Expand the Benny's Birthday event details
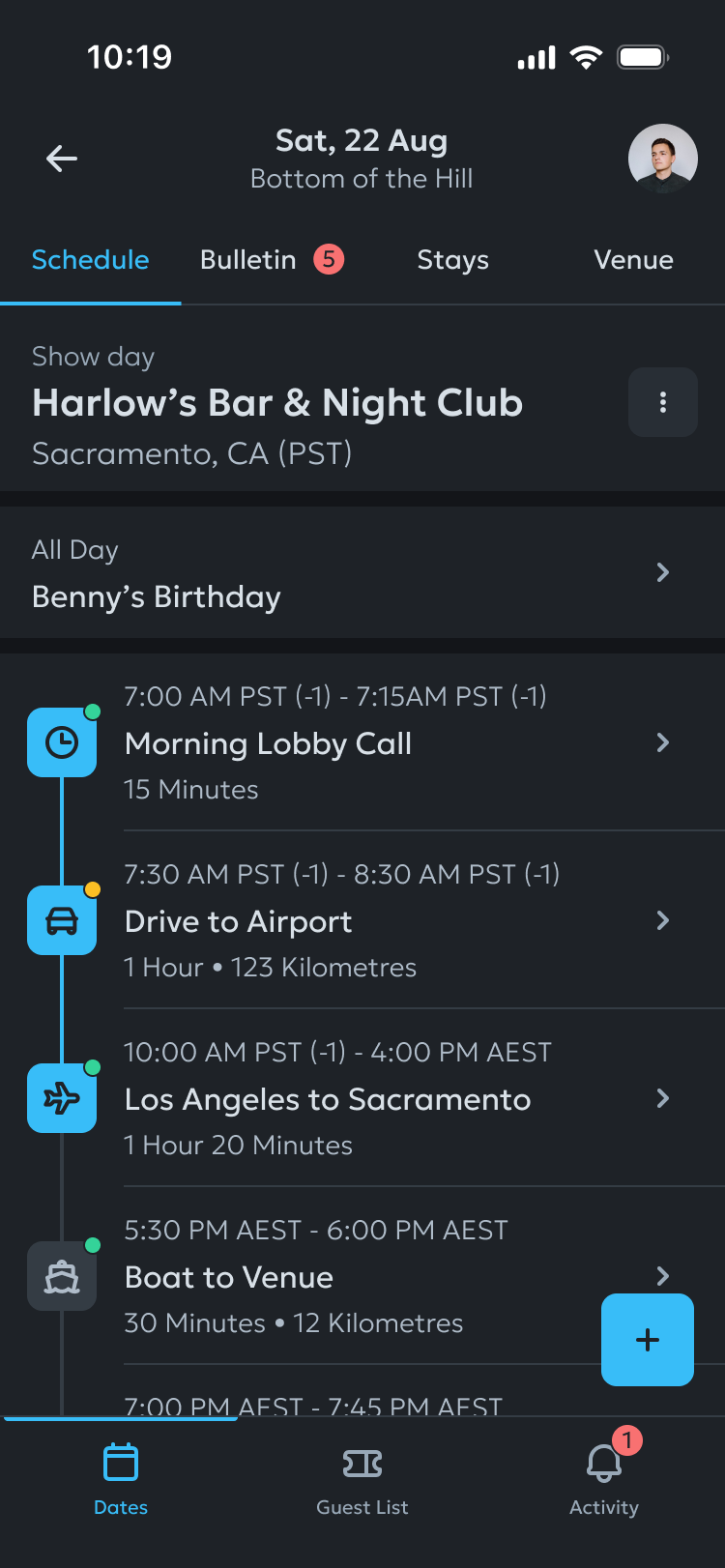The image size is (725, 1568). 662,572
